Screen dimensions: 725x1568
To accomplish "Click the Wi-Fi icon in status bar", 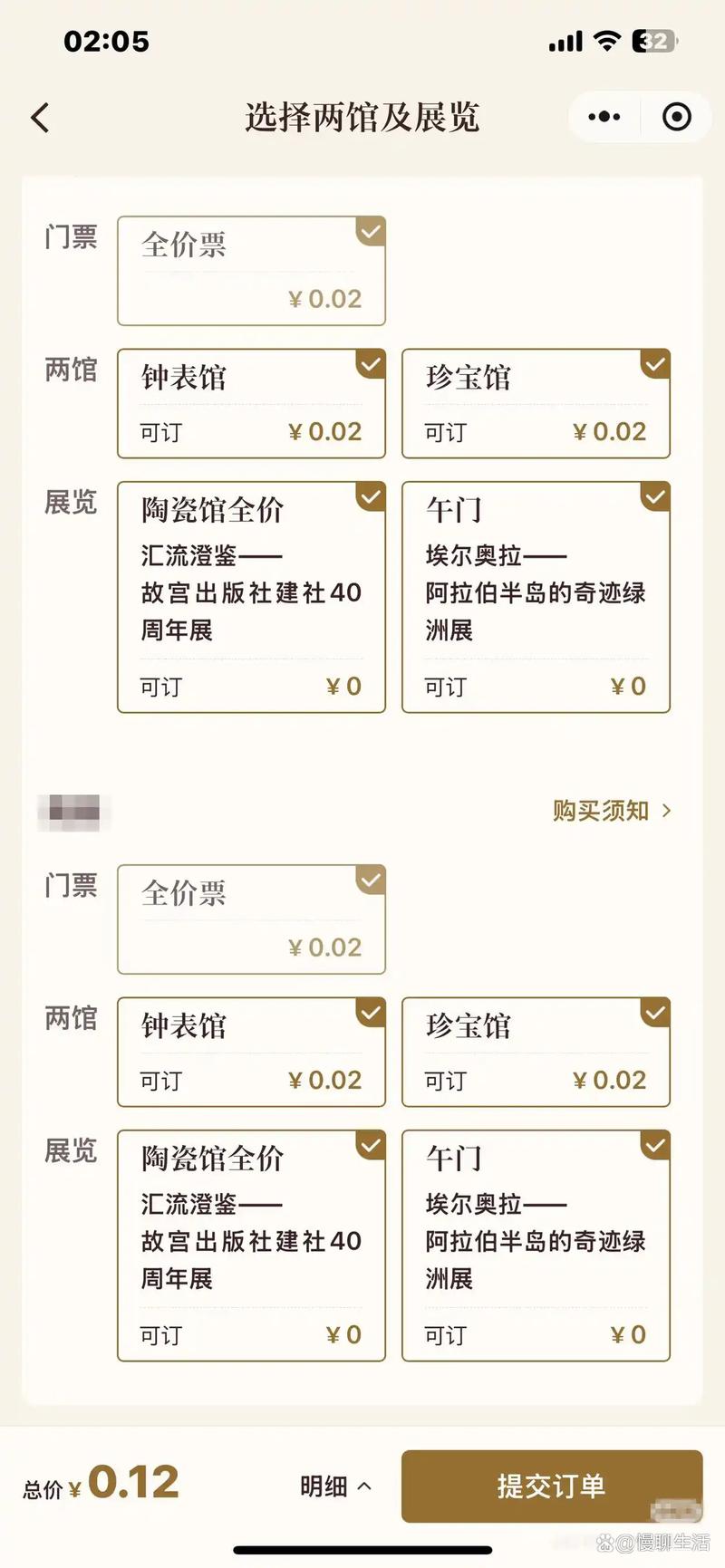I will 608,40.
